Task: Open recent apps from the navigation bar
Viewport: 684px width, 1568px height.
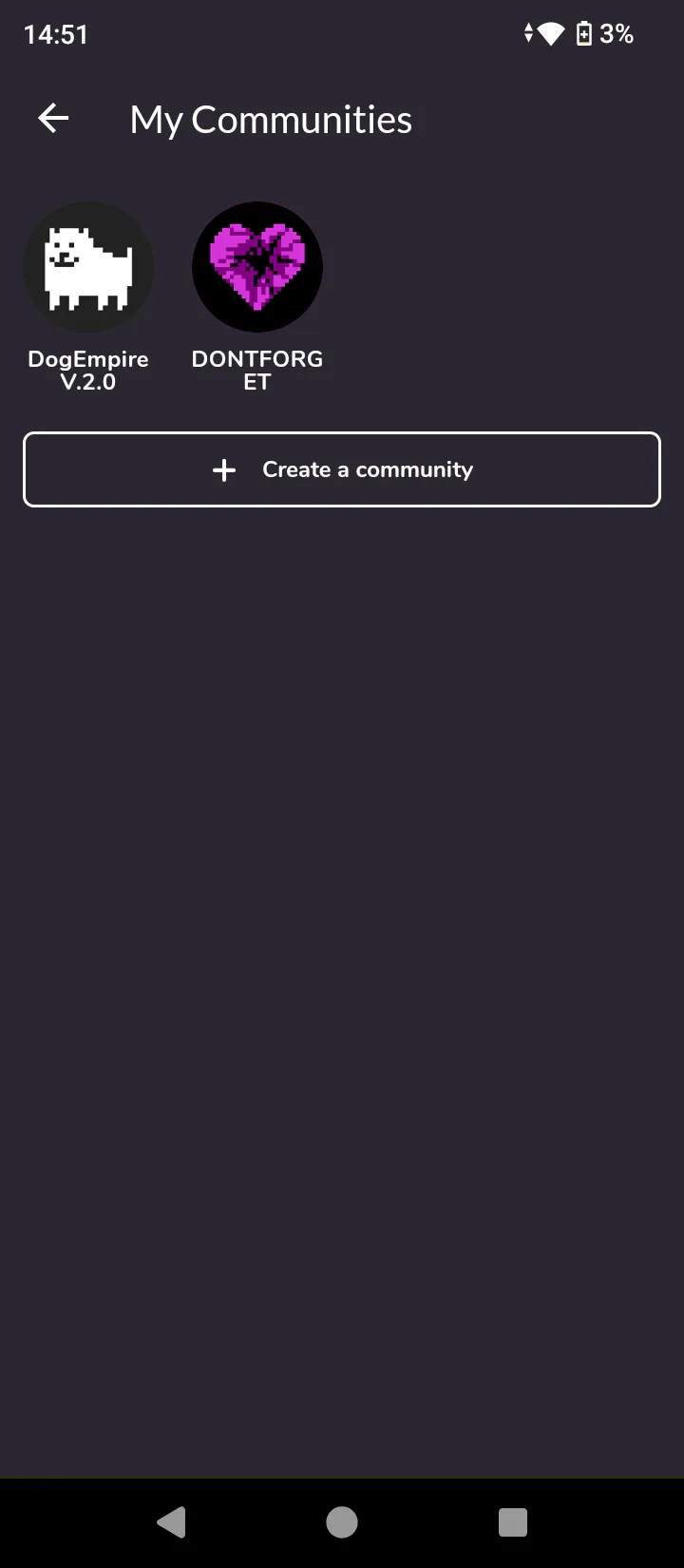Action: 513,1522
